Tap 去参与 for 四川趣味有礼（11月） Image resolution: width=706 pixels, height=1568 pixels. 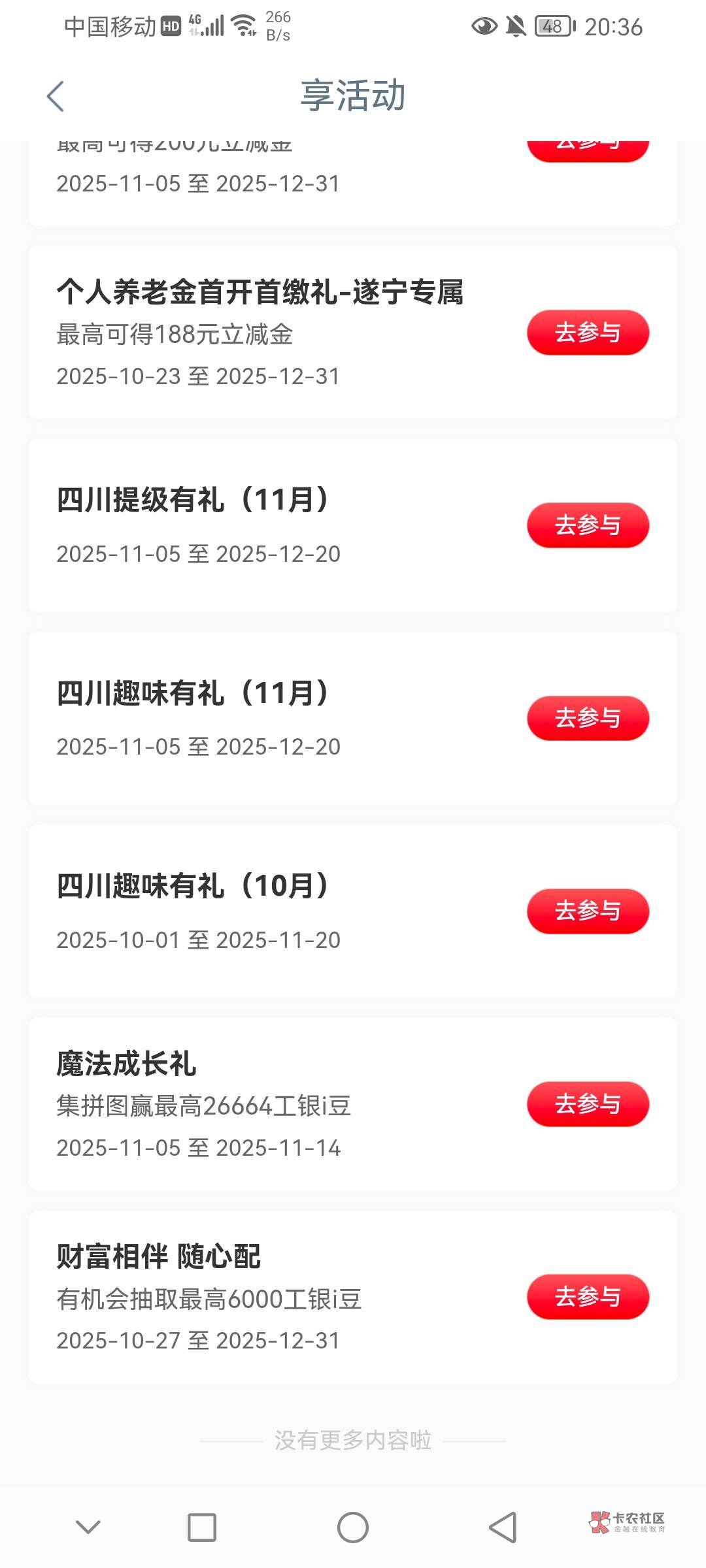click(x=588, y=718)
